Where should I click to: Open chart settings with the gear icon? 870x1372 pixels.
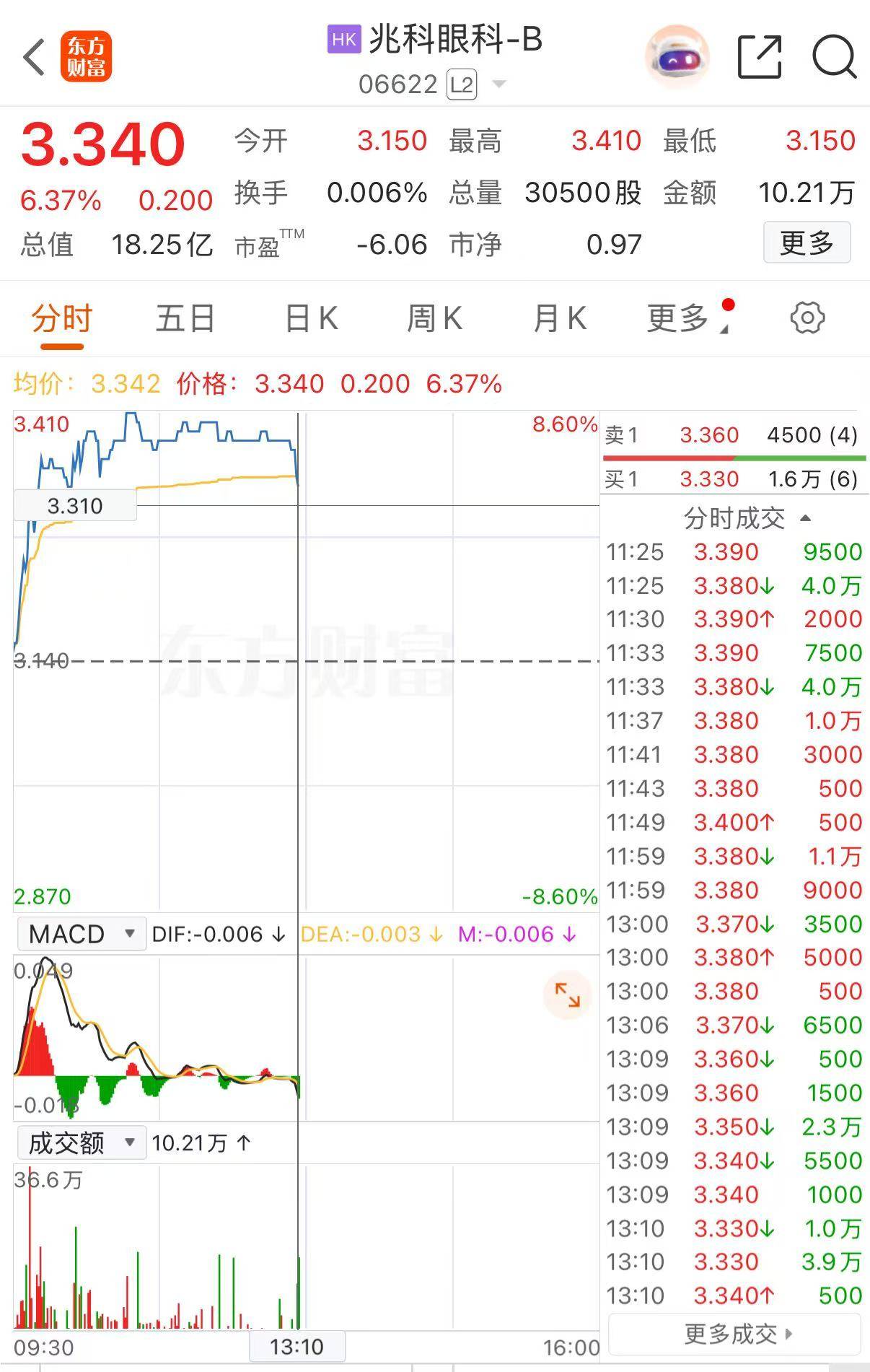pyautogui.click(x=808, y=318)
